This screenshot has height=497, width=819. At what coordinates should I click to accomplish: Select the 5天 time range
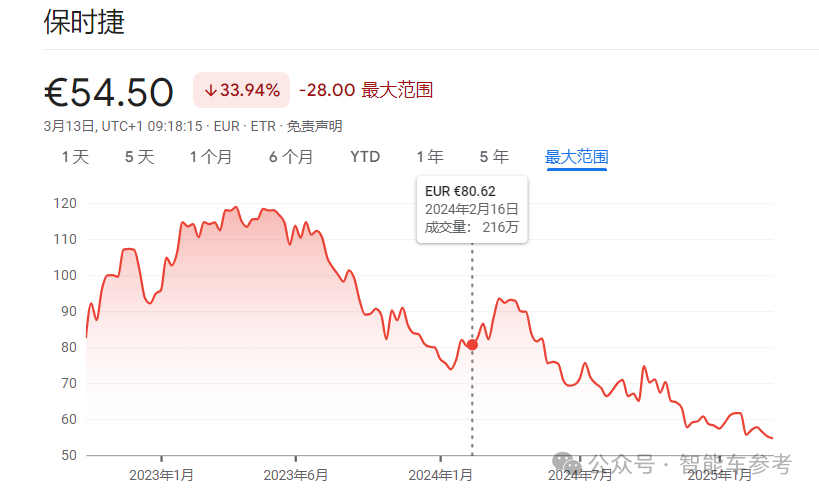(139, 157)
